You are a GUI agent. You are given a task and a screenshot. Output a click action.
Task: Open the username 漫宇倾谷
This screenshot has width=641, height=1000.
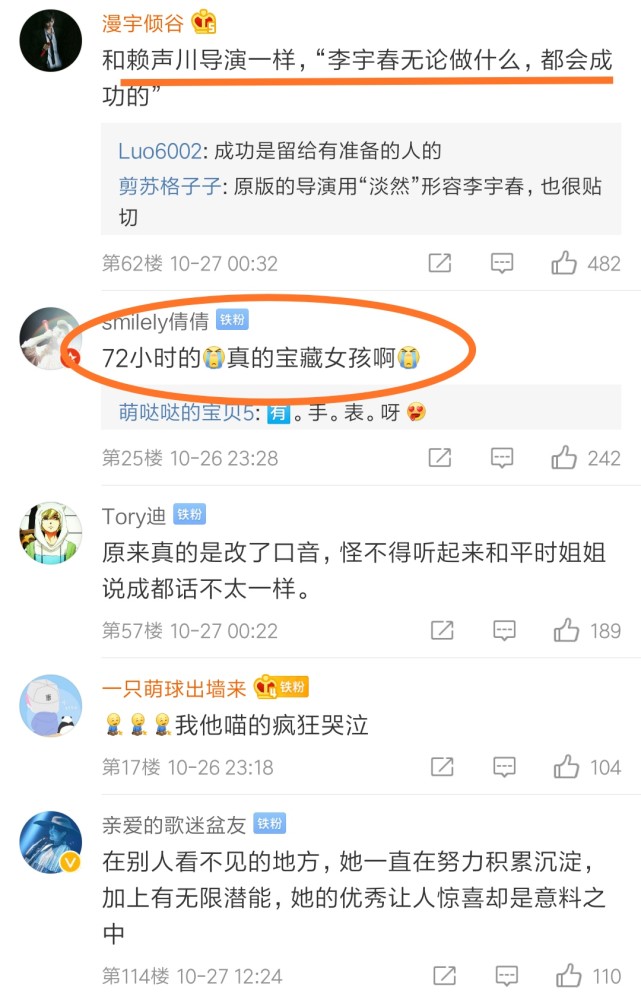tap(143, 24)
